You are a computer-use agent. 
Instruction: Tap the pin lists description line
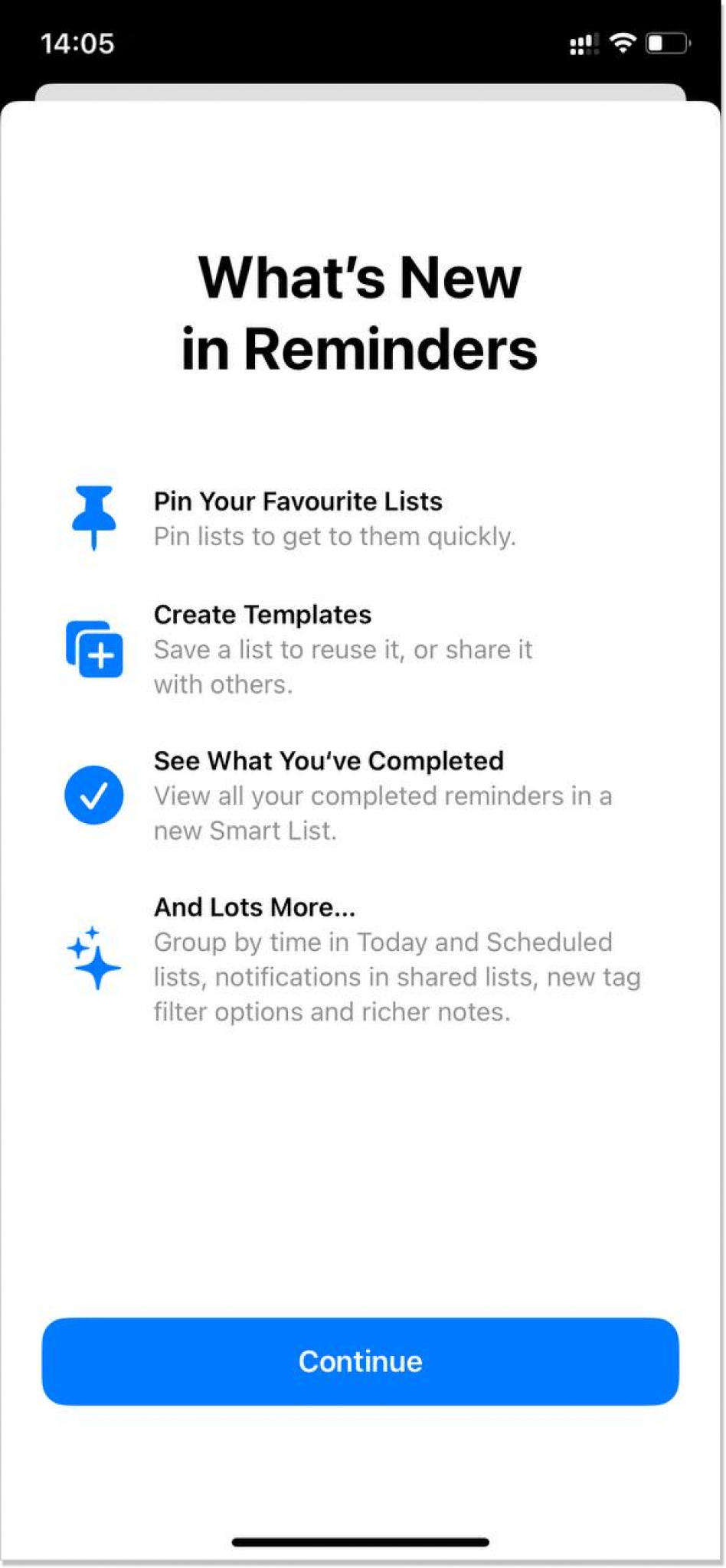pos(335,537)
